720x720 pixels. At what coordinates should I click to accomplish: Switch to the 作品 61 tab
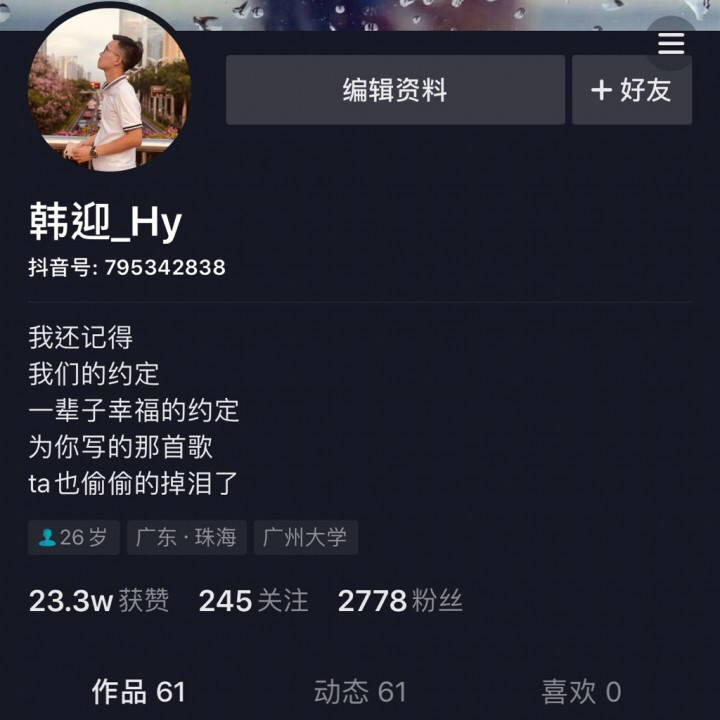click(x=138, y=691)
